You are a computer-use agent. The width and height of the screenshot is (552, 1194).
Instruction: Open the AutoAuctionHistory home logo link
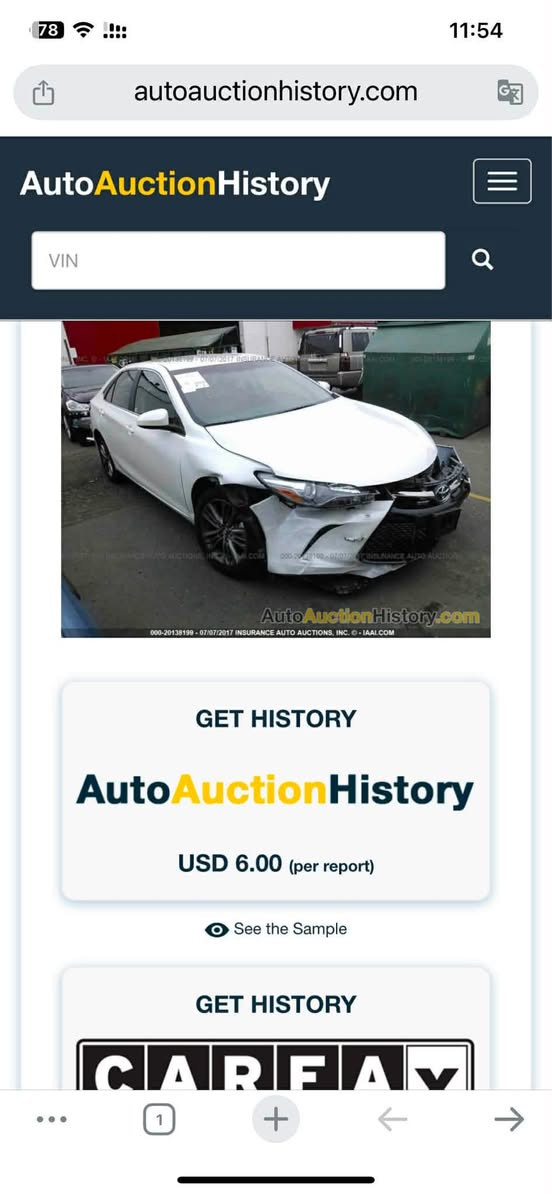(175, 184)
